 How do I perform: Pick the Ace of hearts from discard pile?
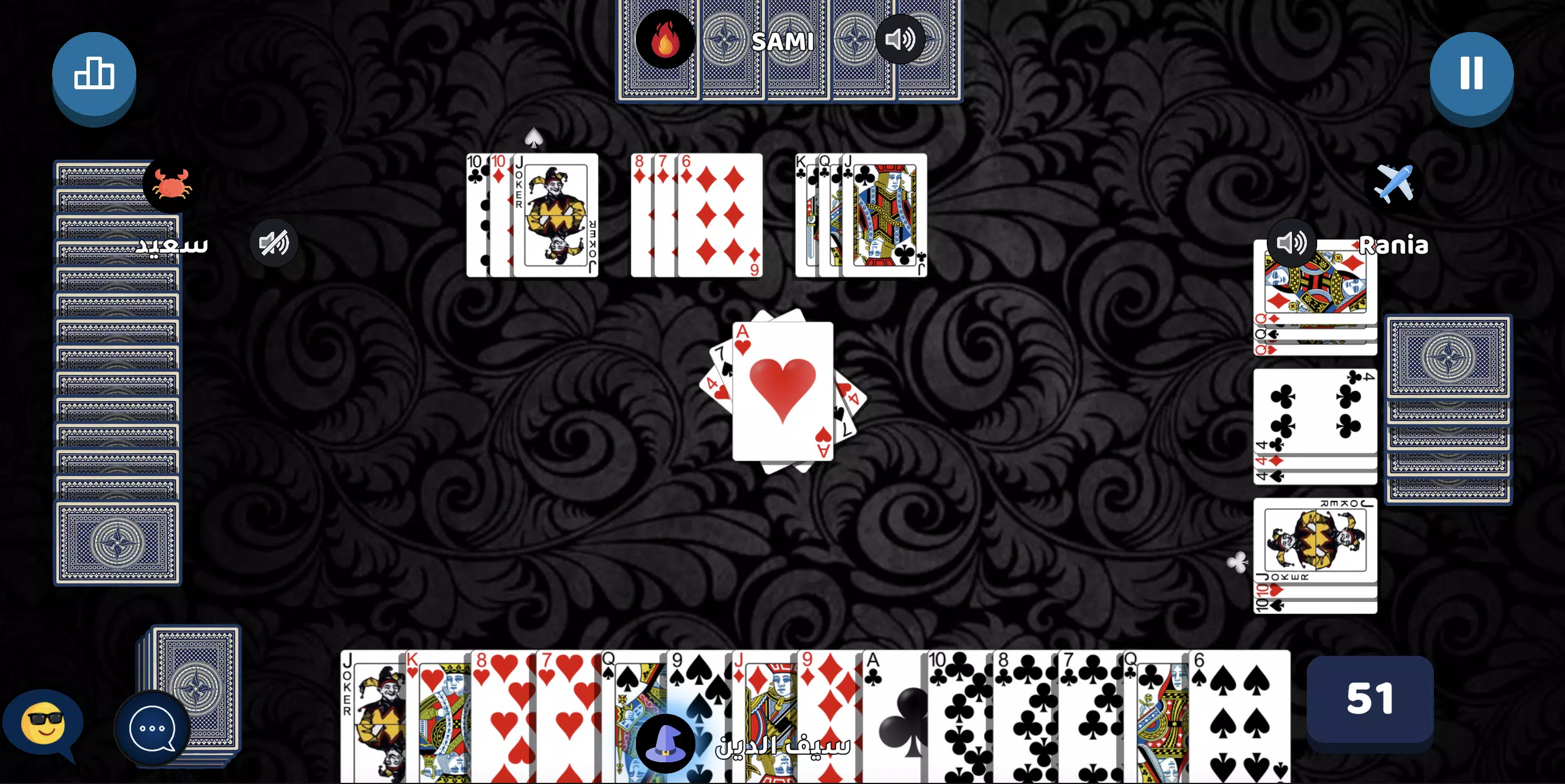[x=782, y=390]
